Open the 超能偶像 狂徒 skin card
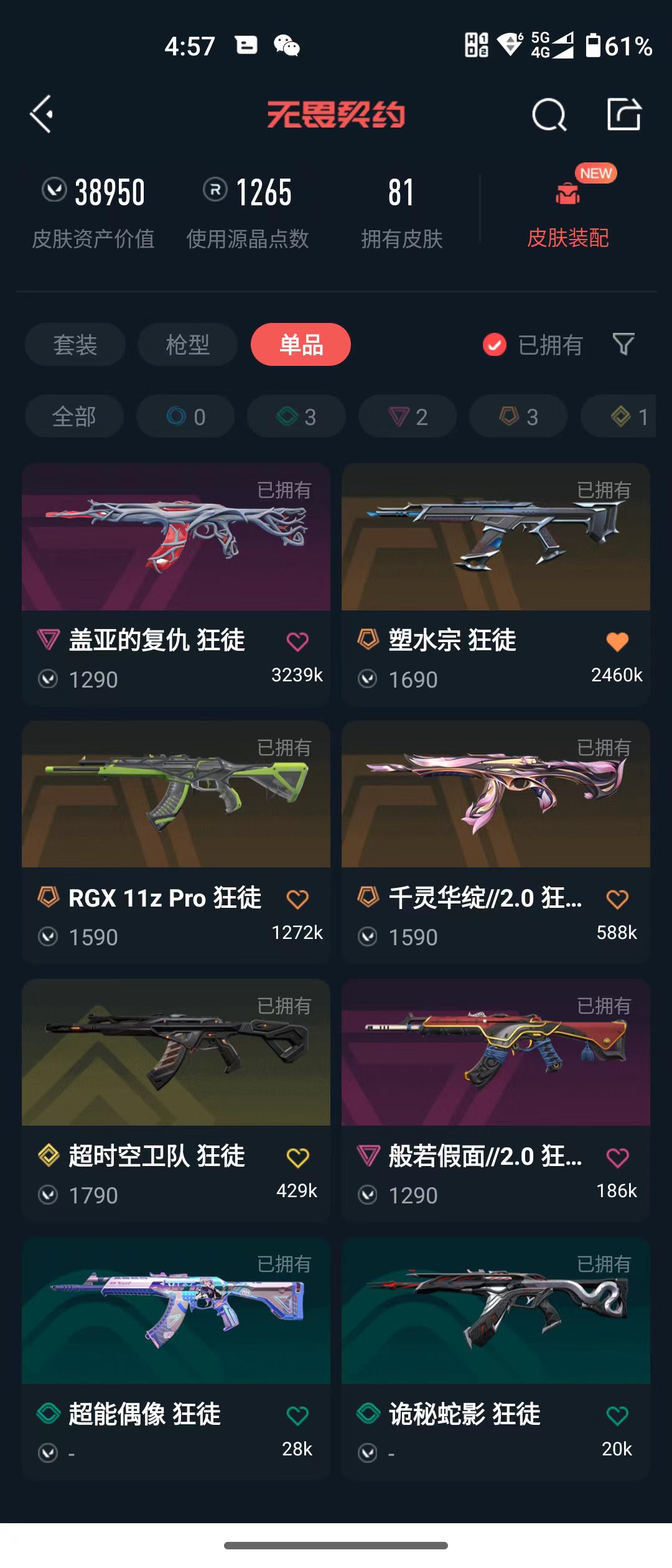The image size is (672, 1568). (x=176, y=1358)
